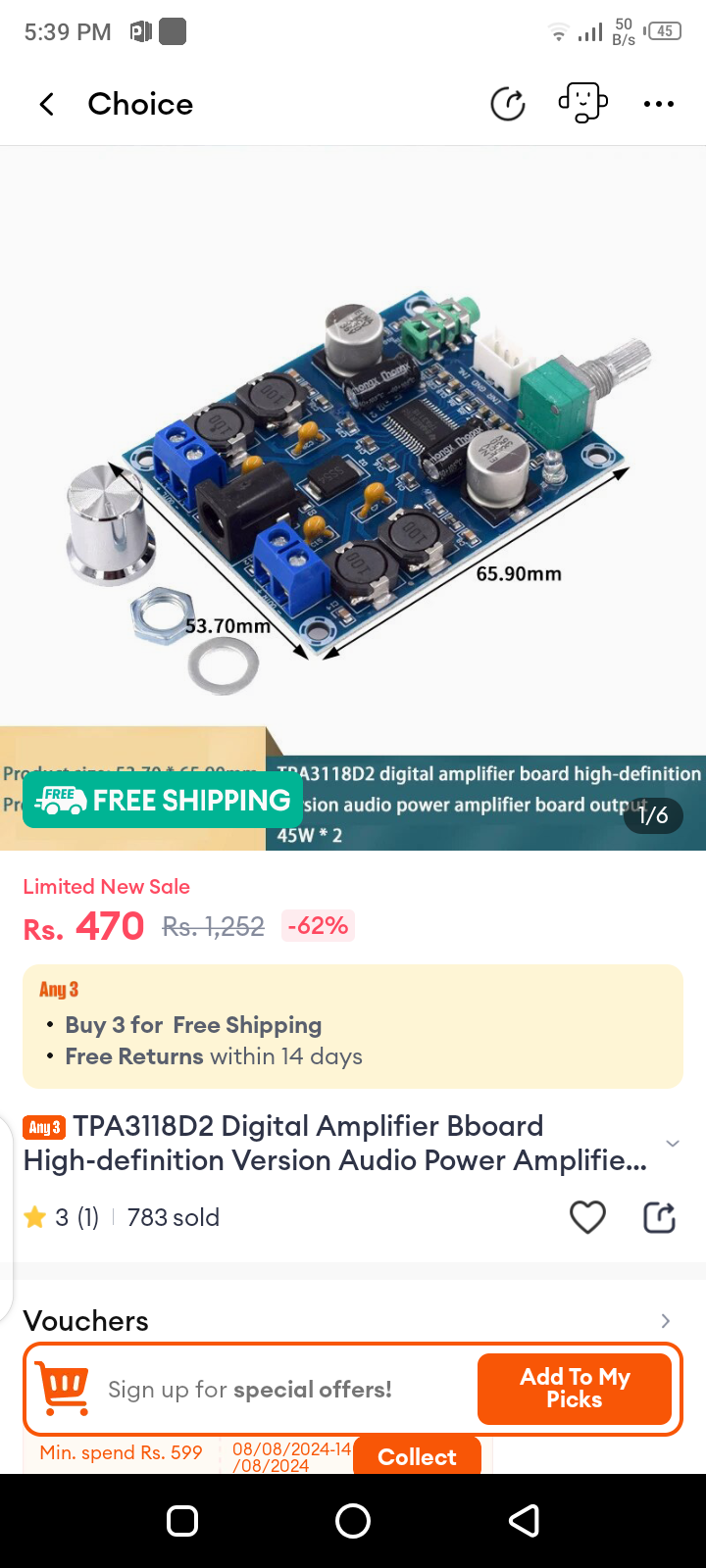View the Any 3 free shipping offer
The width and height of the screenshot is (706, 1568).
[353, 1026]
